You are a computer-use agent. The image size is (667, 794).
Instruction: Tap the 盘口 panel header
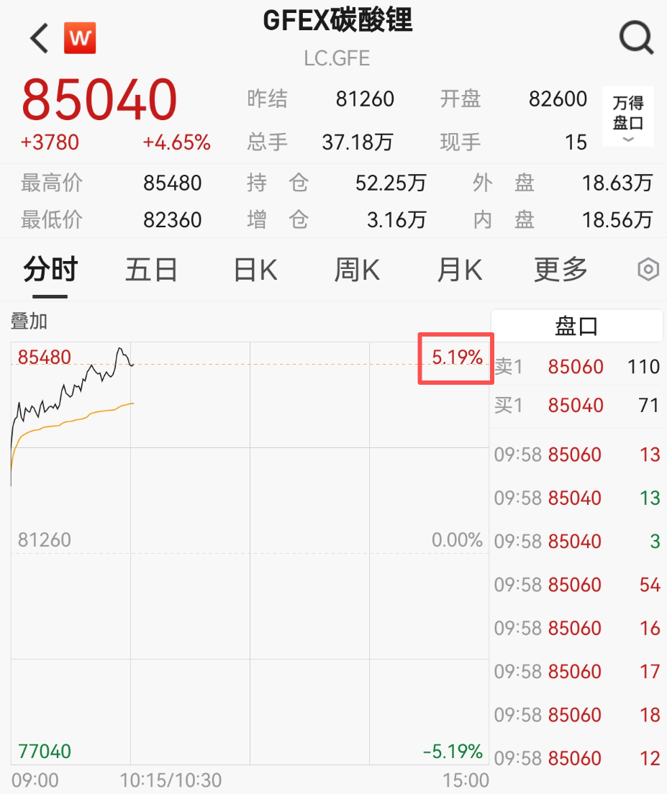click(576, 326)
